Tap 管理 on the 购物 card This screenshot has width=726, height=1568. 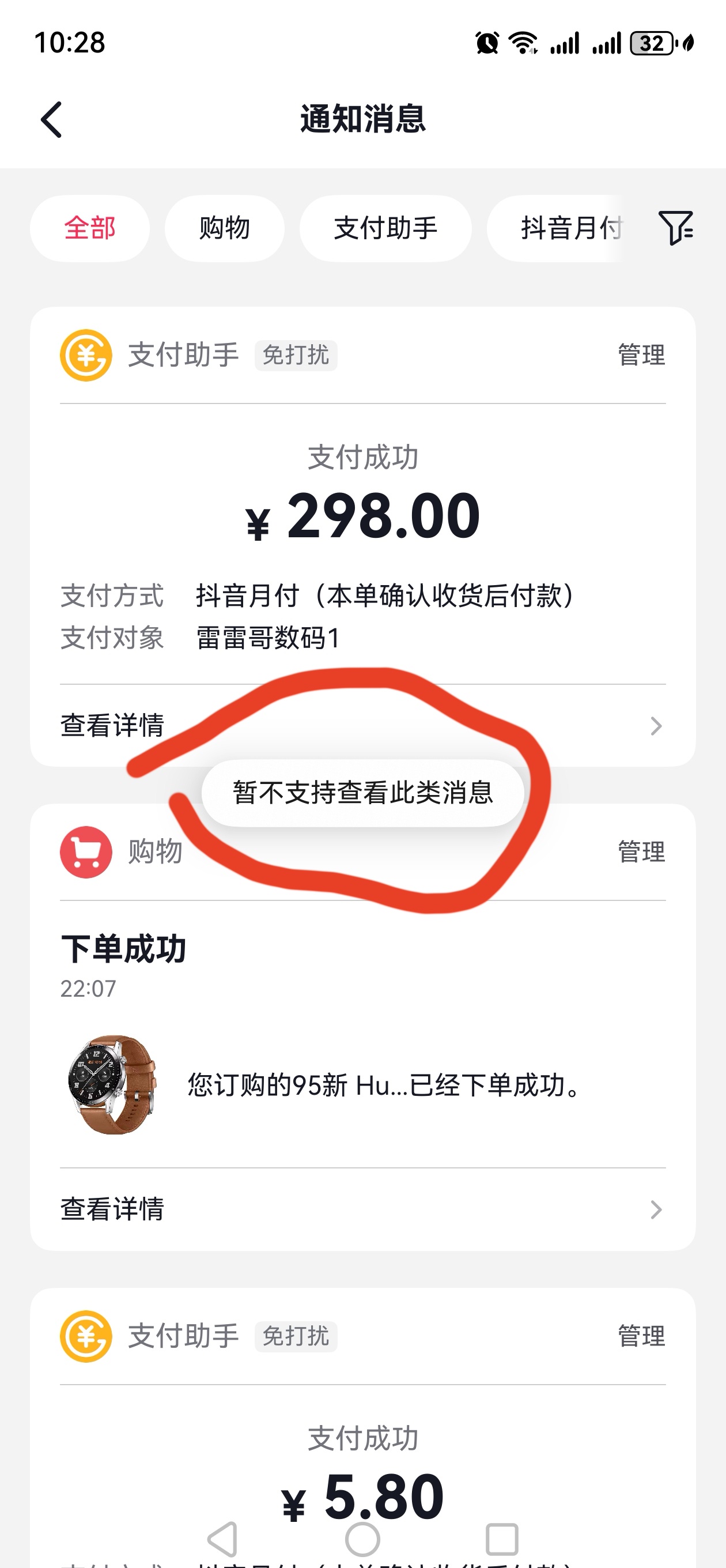pyautogui.click(x=641, y=851)
